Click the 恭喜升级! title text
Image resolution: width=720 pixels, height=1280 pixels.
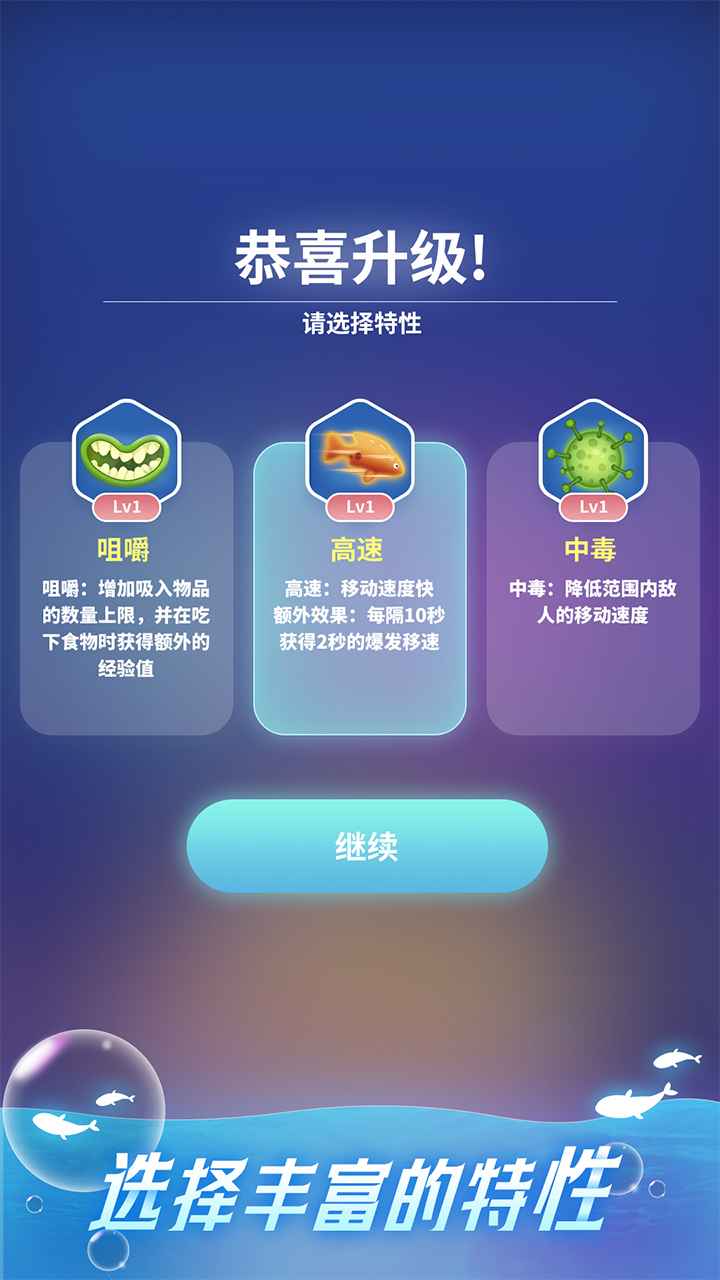360,255
